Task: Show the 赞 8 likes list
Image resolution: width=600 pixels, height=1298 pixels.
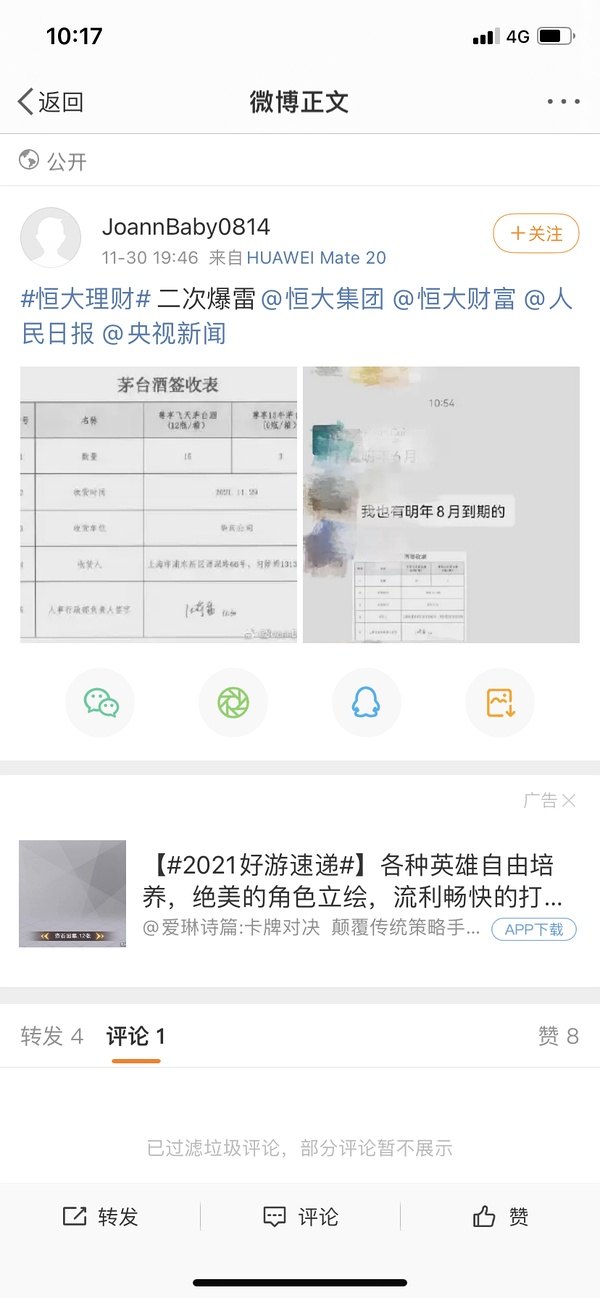Action: (x=558, y=1036)
